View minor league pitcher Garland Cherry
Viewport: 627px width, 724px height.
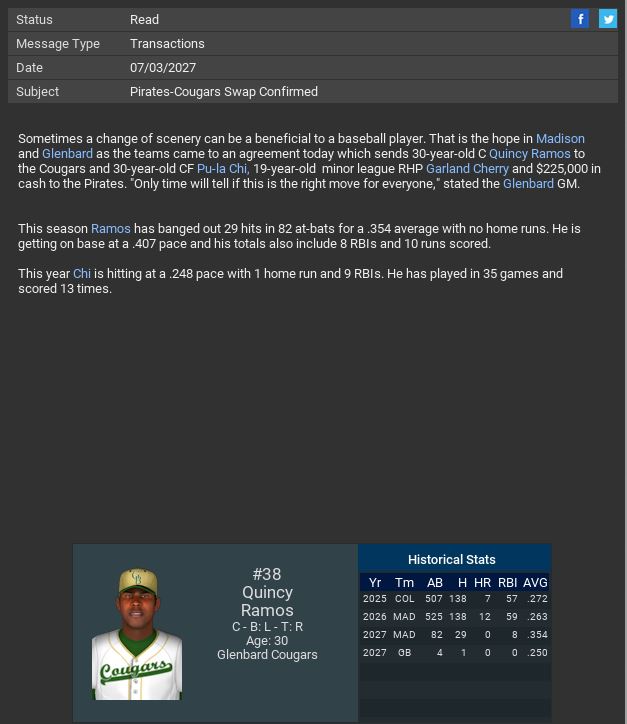(x=467, y=169)
